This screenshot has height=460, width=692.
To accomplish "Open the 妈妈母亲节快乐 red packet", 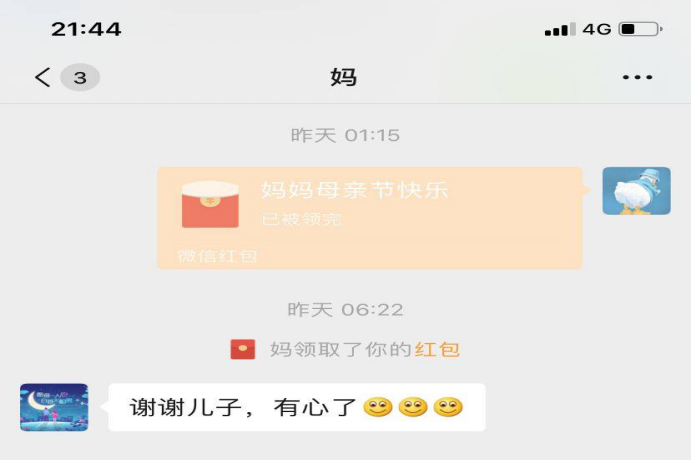I will coord(369,217).
